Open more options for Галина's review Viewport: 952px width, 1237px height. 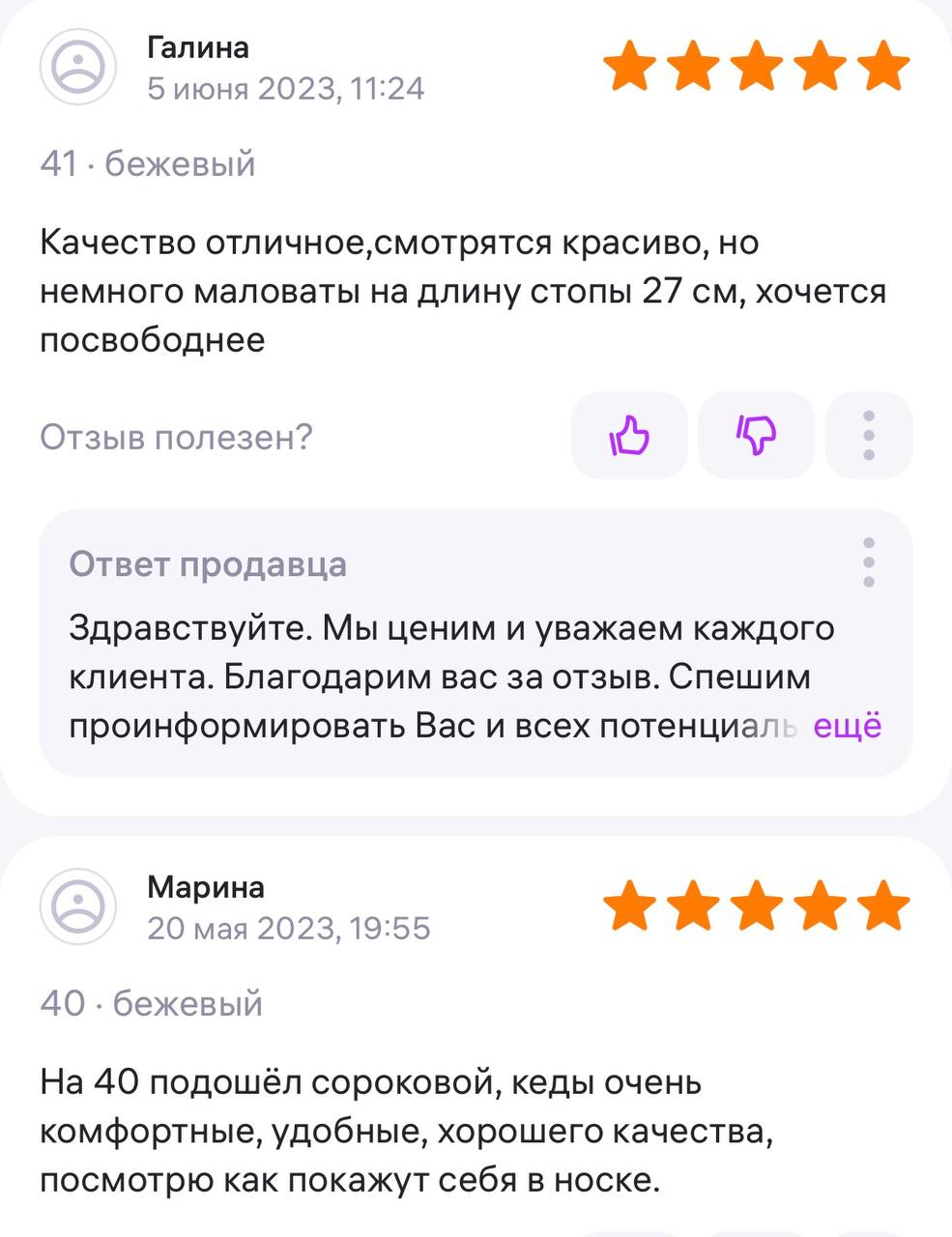869,436
